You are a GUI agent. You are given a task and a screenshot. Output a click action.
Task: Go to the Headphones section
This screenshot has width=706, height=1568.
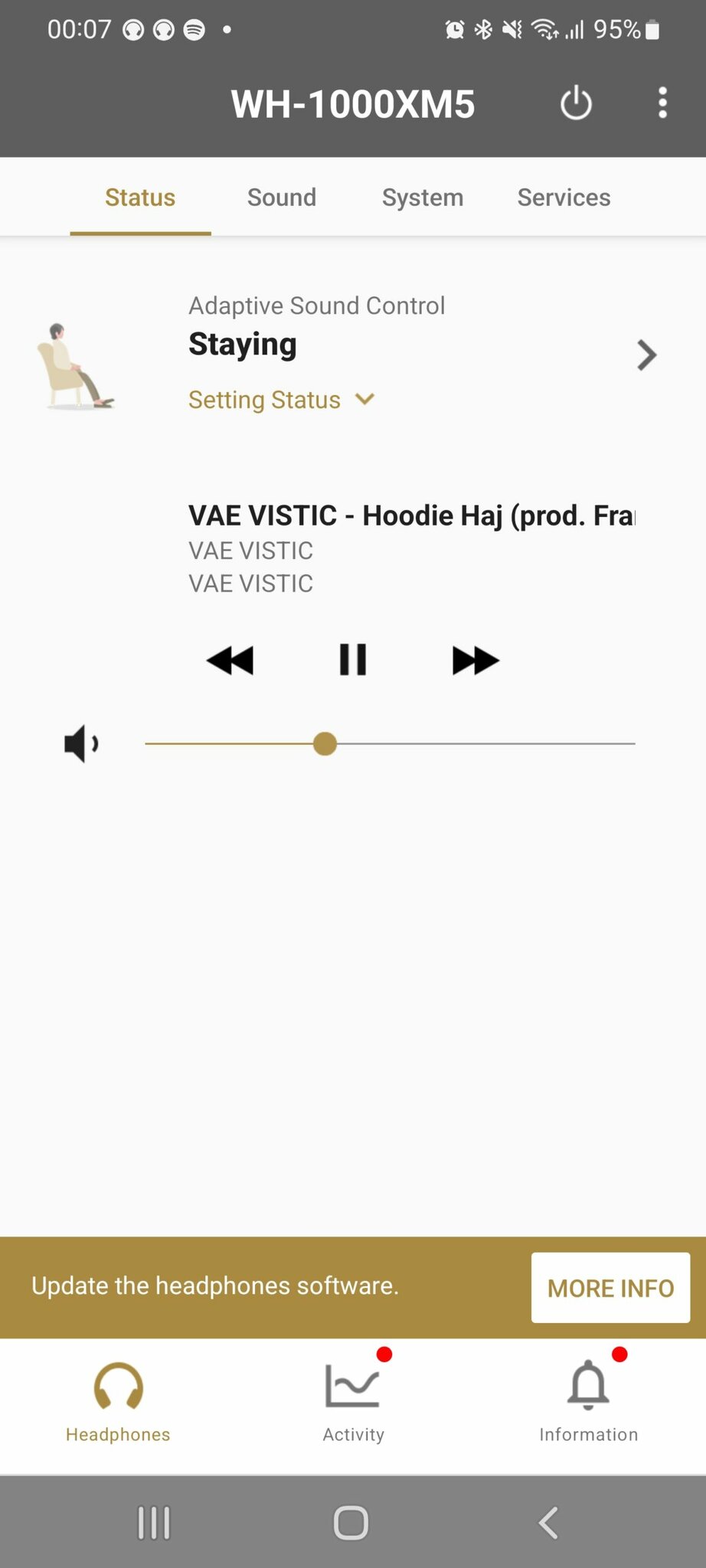pos(118,1403)
